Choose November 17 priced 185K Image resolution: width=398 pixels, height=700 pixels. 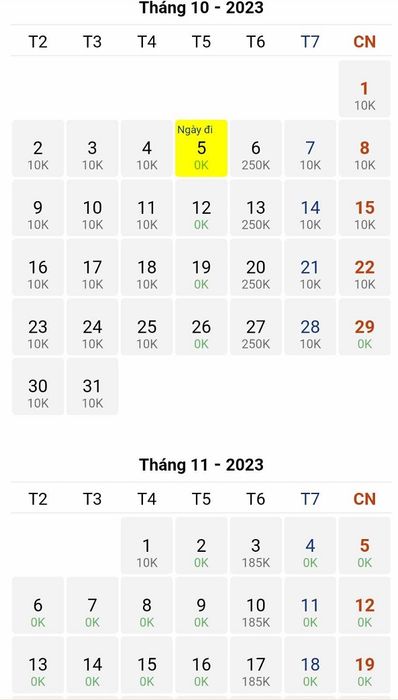(256, 665)
